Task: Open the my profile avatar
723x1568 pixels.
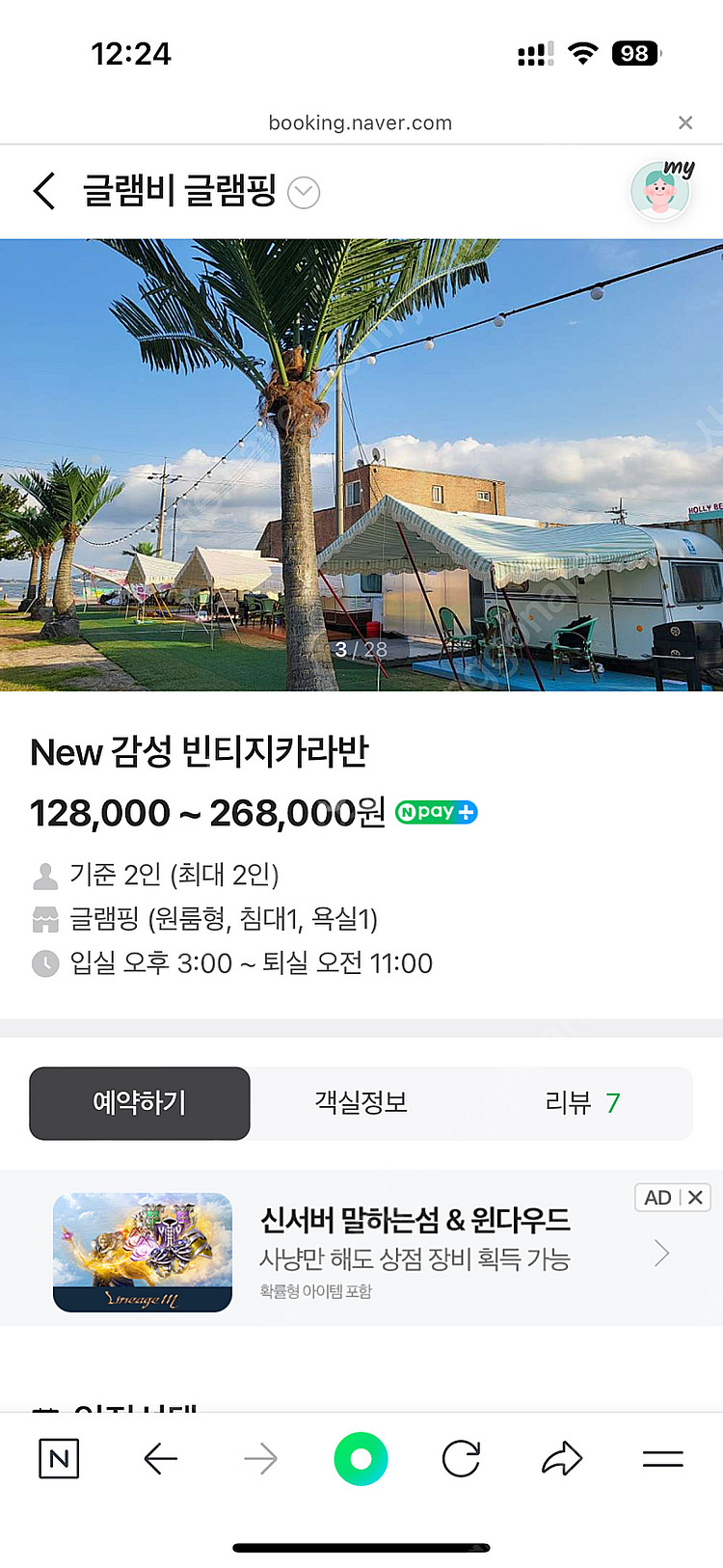Action: point(661,190)
